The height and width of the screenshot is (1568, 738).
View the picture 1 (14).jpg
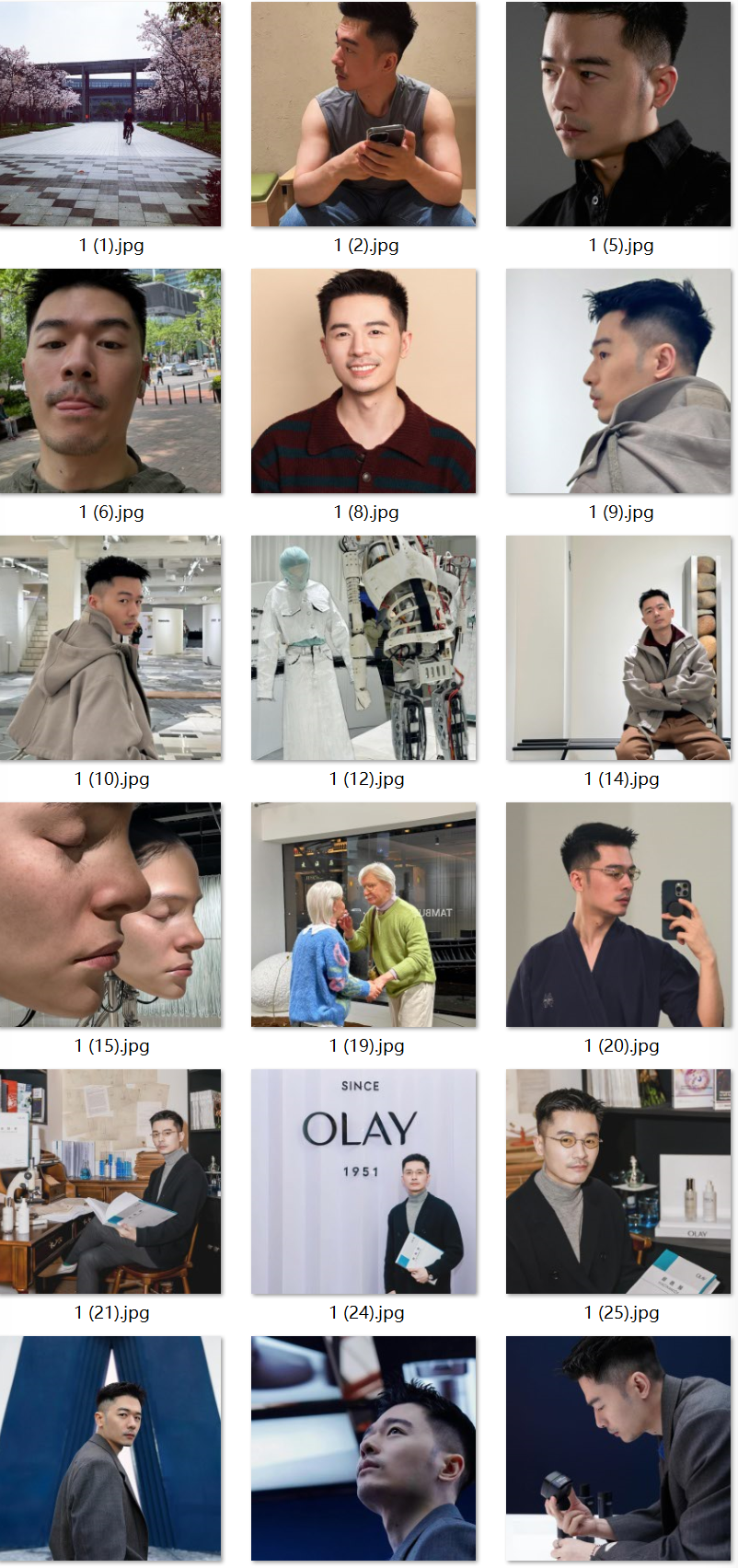tap(618, 648)
